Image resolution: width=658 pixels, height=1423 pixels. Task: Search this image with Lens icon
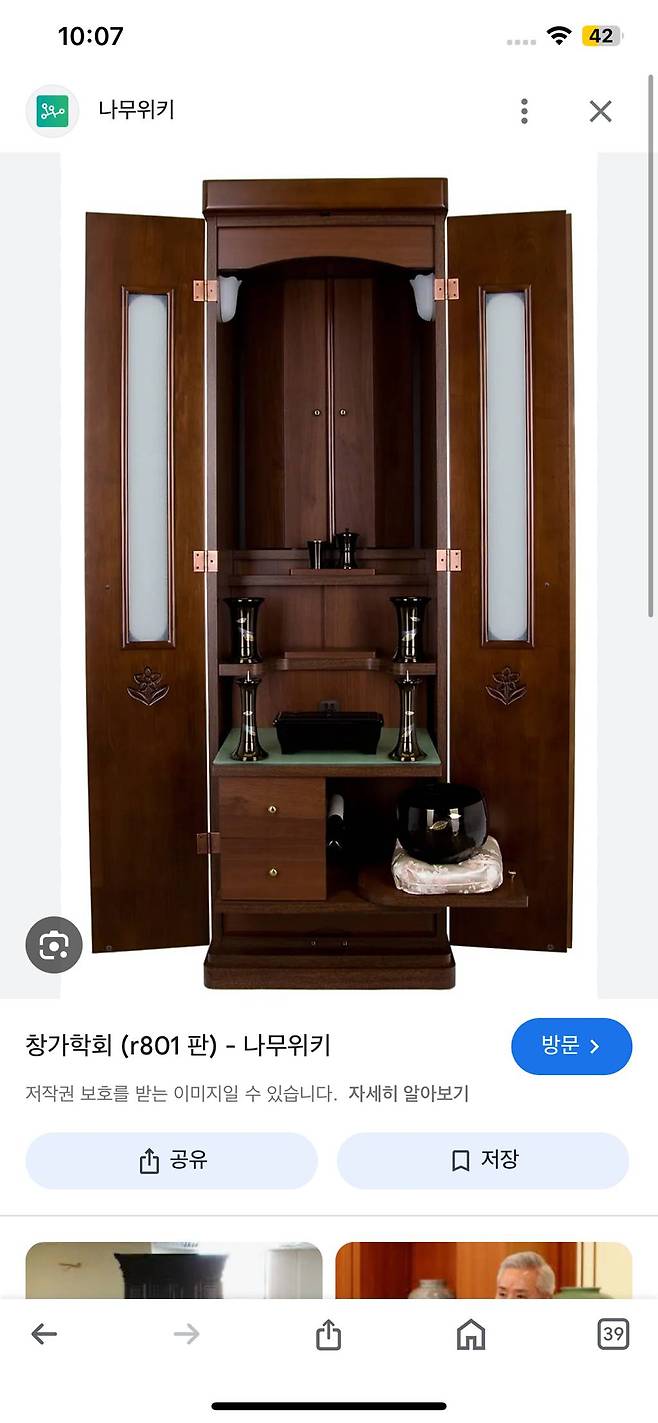pyautogui.click(x=54, y=944)
